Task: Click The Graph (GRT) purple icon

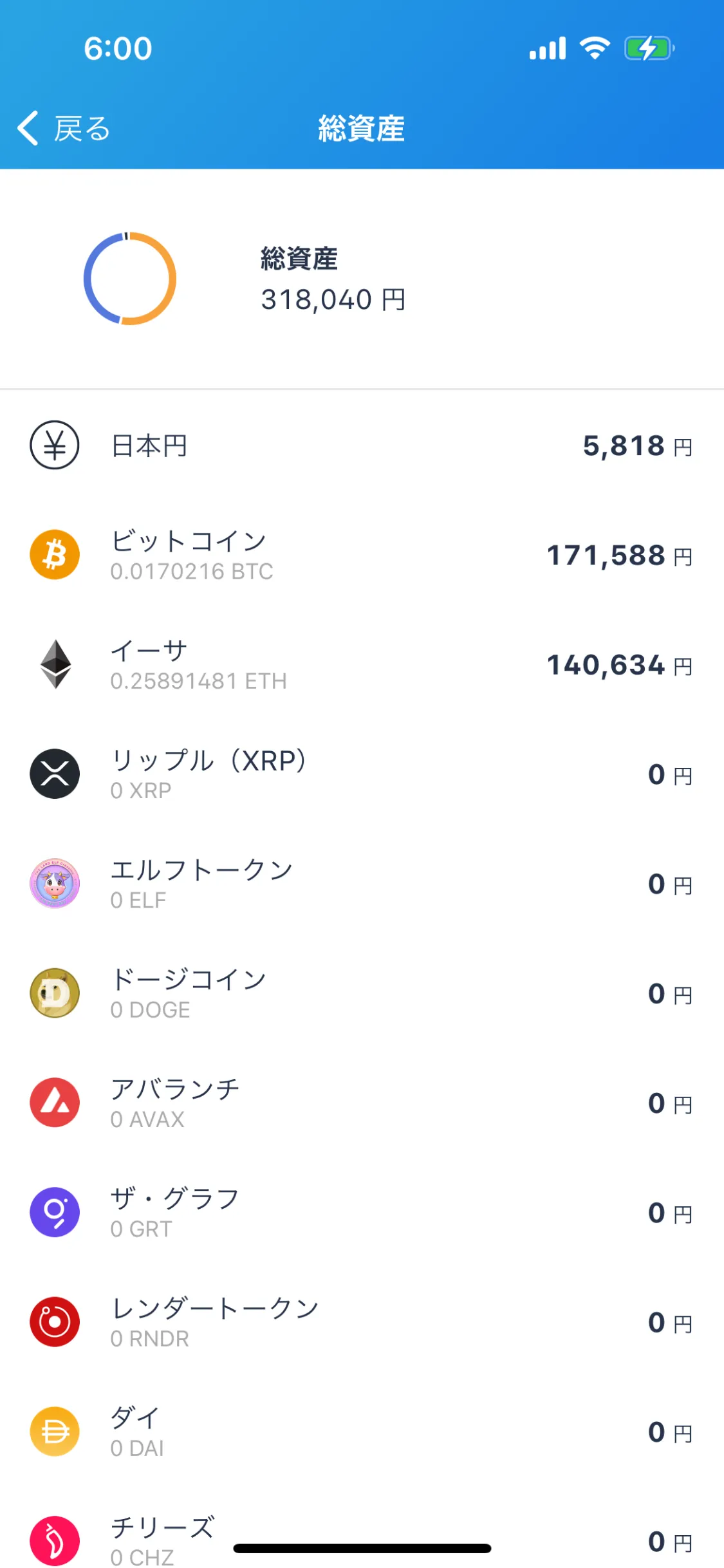Action: click(x=54, y=1213)
